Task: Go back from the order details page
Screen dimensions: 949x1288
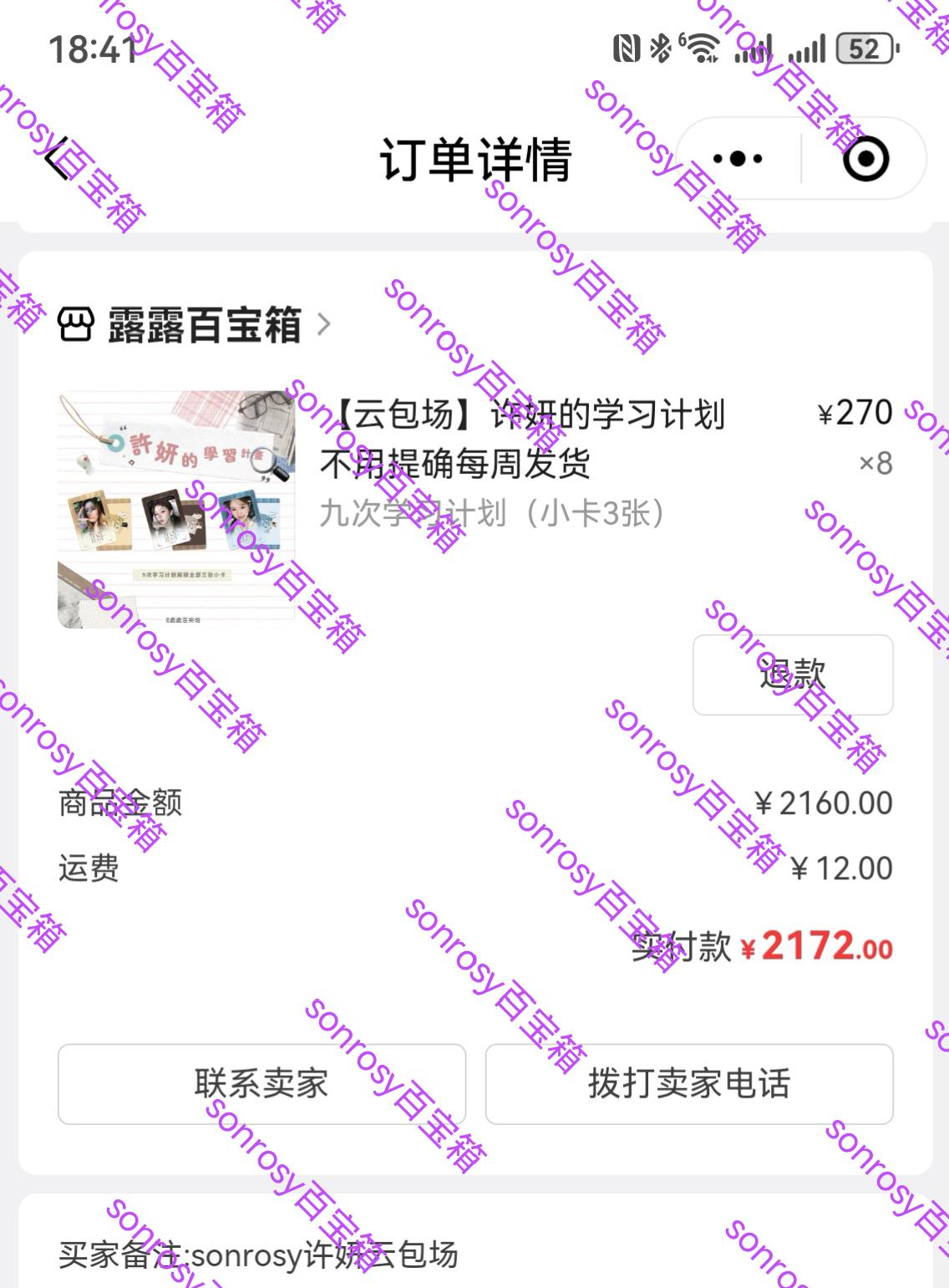Action: 57,159
